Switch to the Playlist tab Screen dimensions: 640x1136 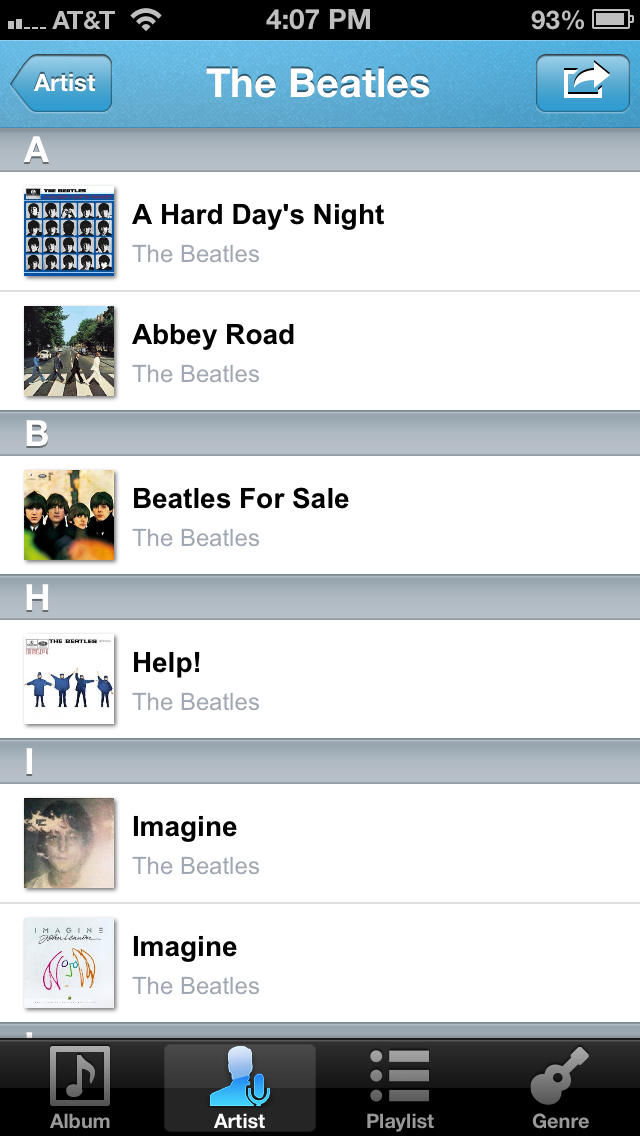tap(400, 1088)
